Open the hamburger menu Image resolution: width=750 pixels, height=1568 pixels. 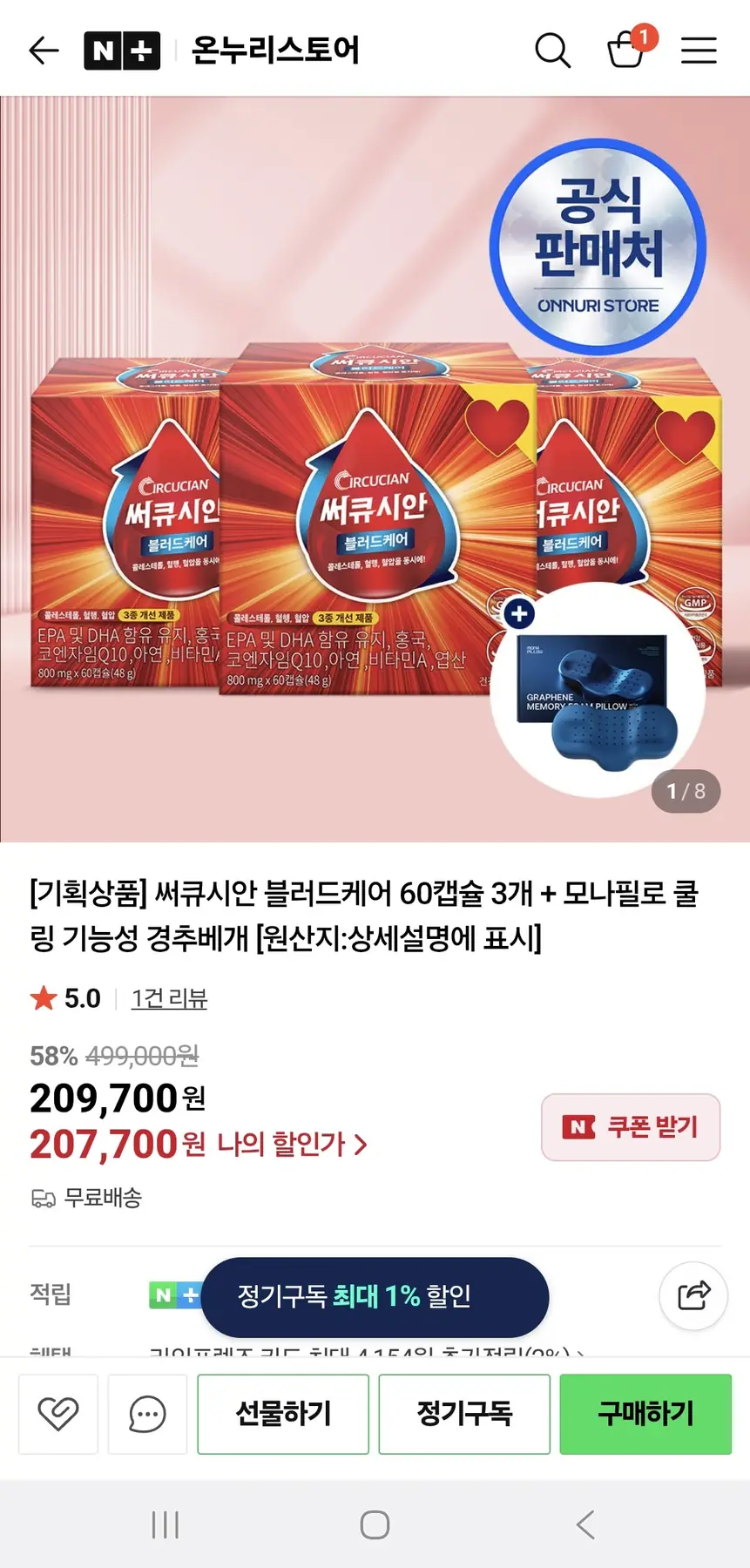coord(699,51)
